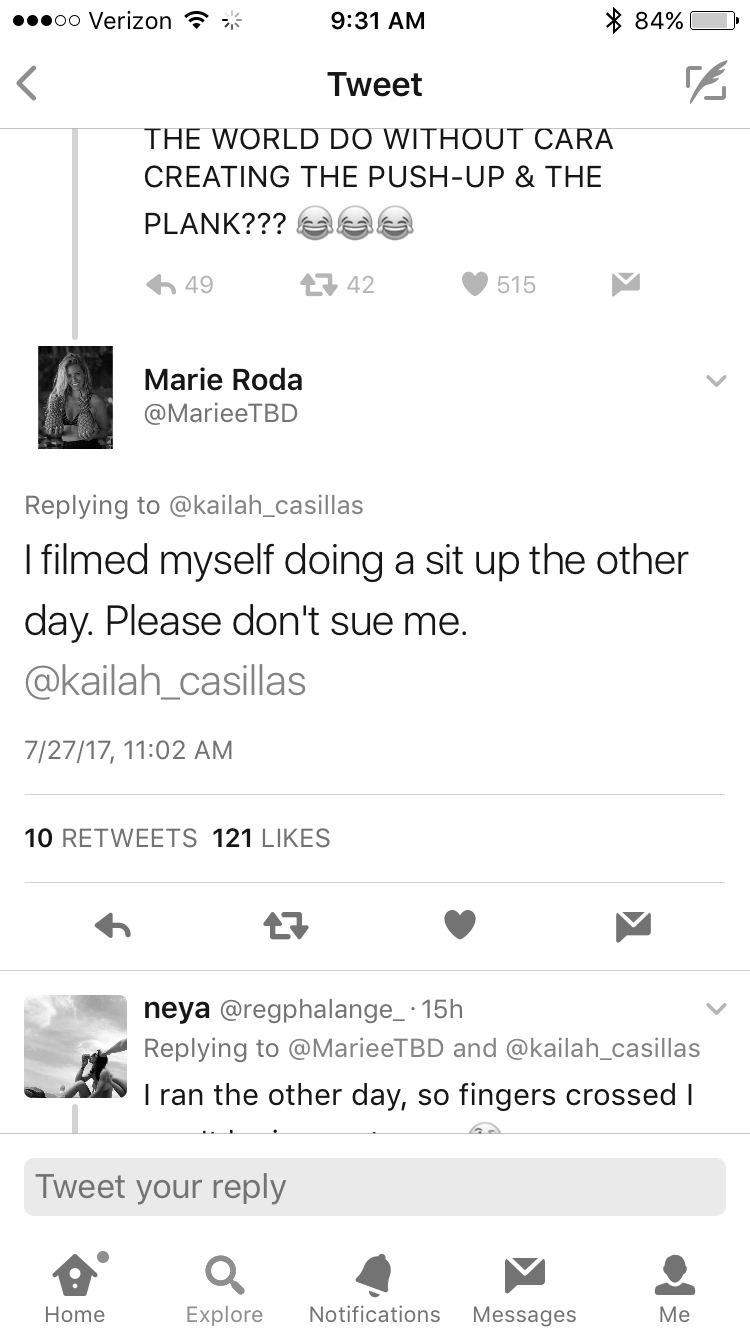Tap the Tweet your reply field
The image size is (750, 1334).
click(375, 1187)
